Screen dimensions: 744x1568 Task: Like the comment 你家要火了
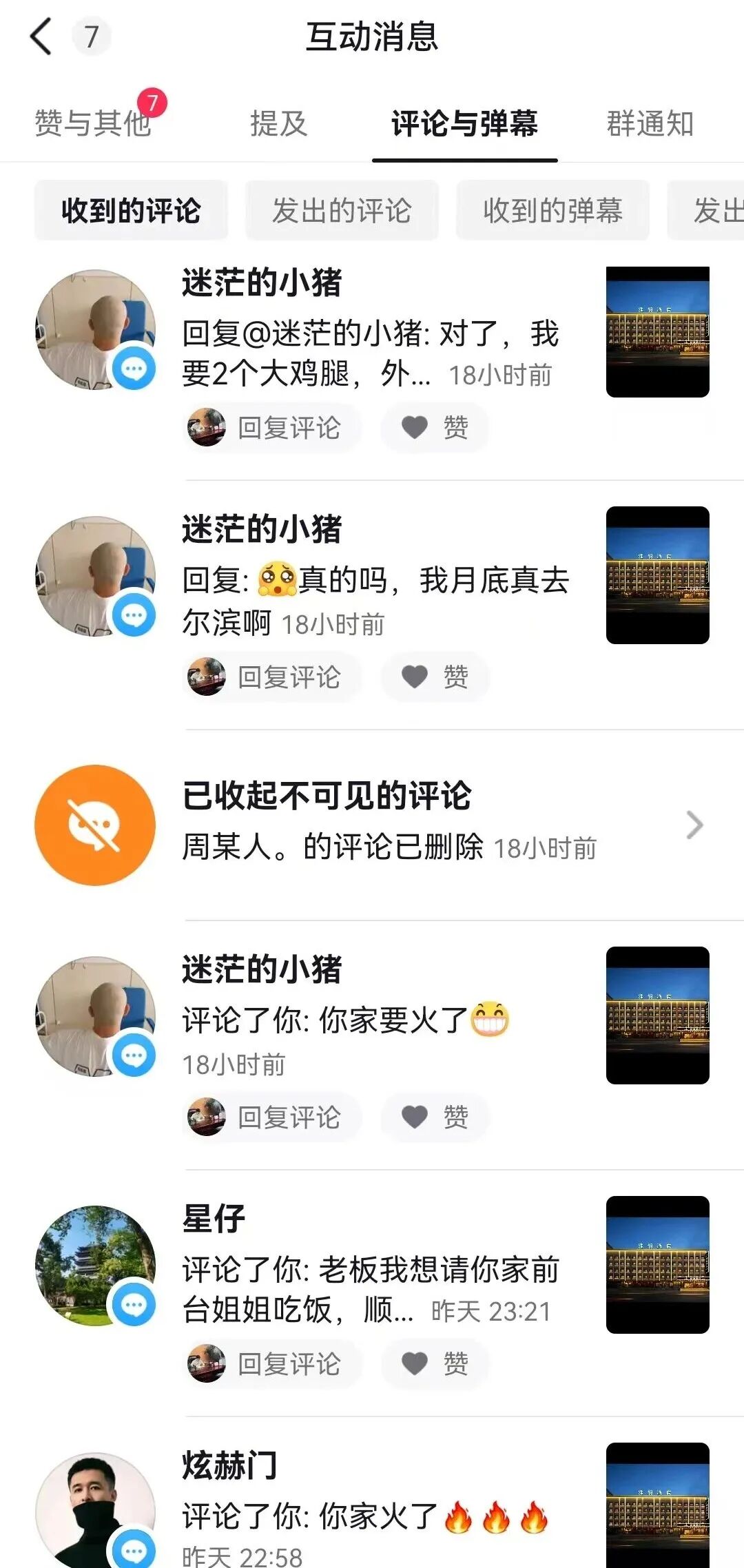click(435, 1117)
